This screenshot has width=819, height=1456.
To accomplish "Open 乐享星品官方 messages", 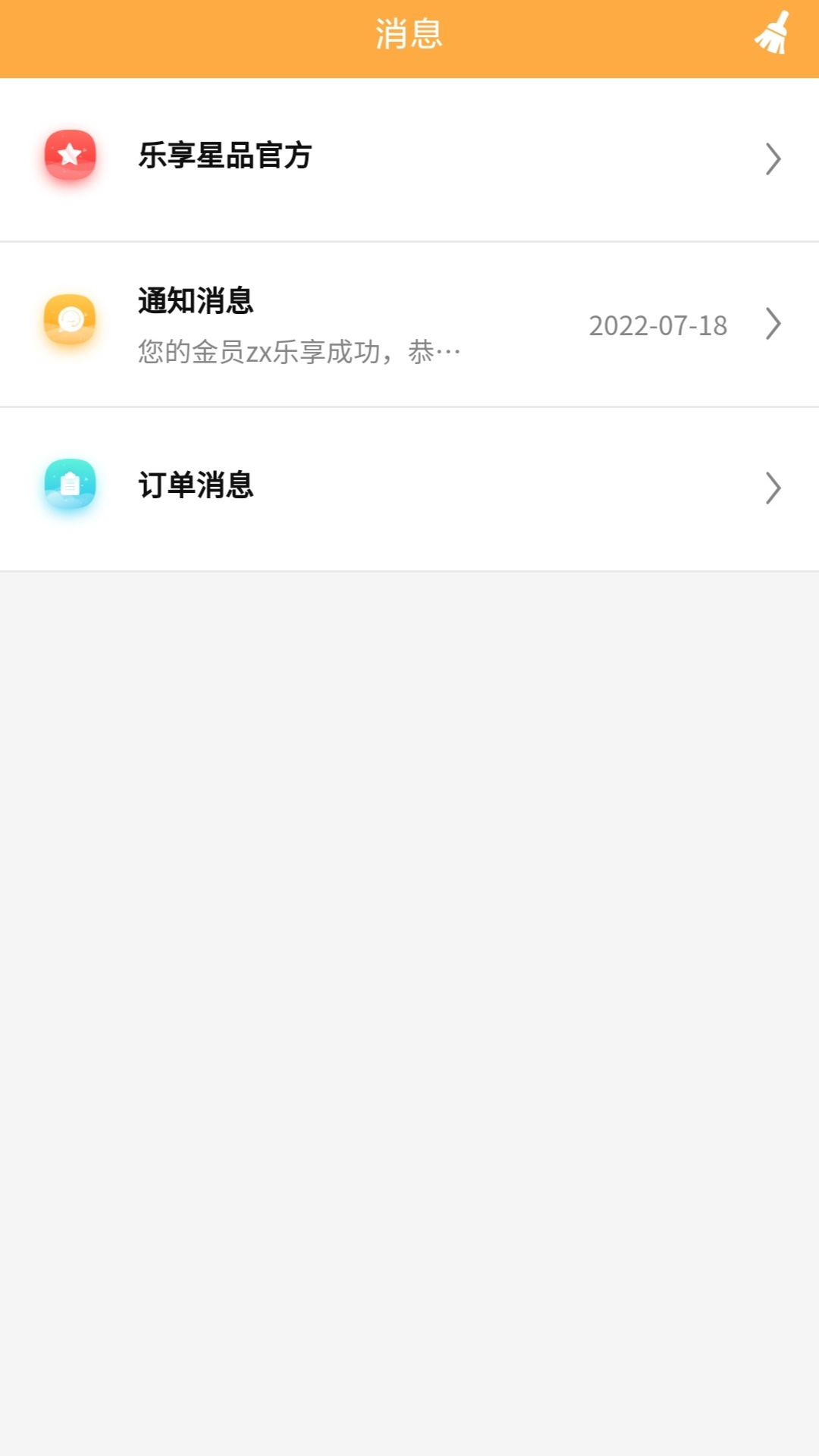I will 409,159.
